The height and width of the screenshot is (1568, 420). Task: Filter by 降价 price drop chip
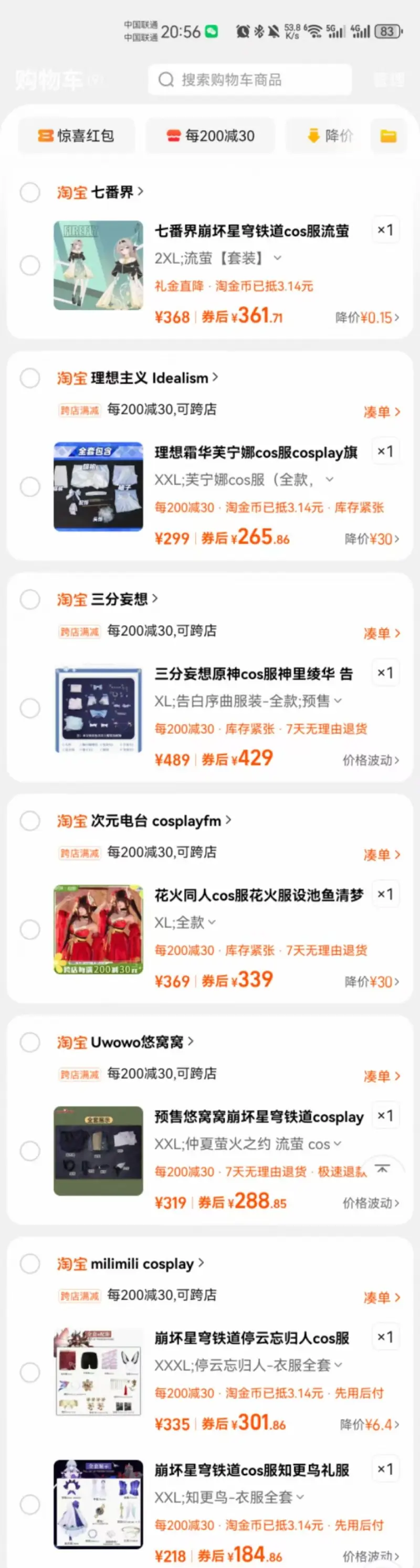[x=330, y=136]
